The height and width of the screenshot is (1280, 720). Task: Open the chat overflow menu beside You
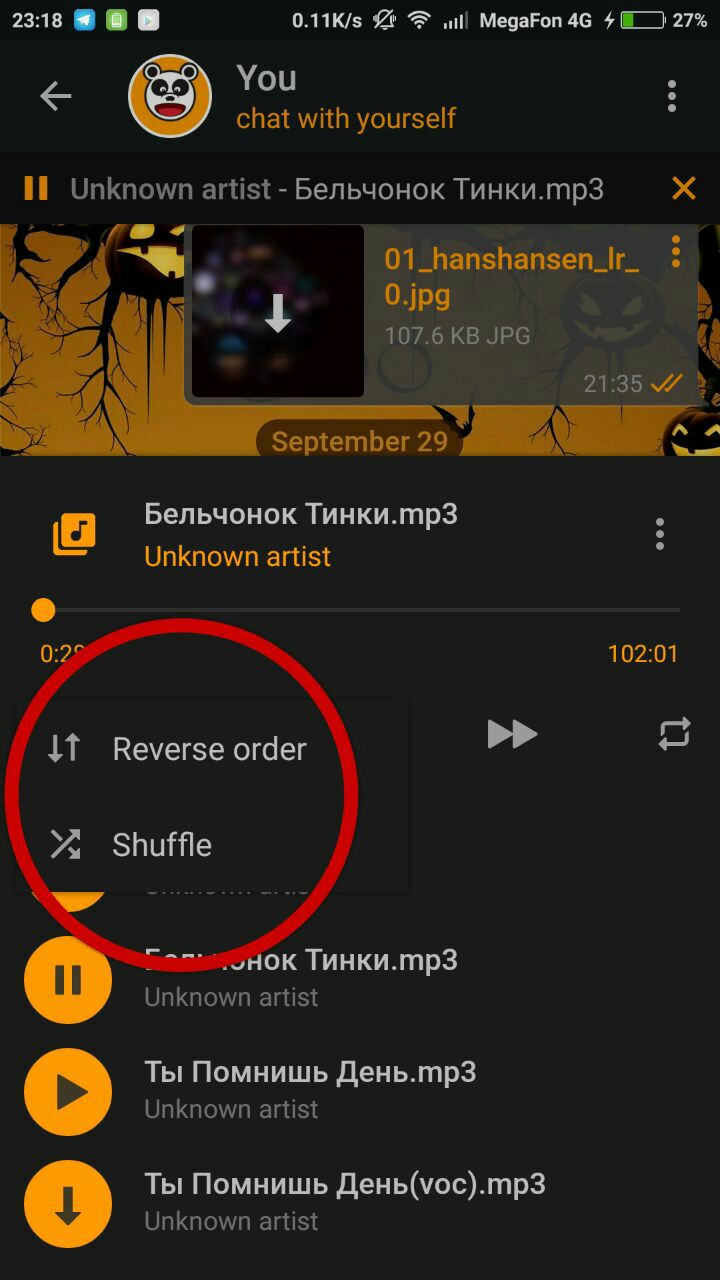671,96
